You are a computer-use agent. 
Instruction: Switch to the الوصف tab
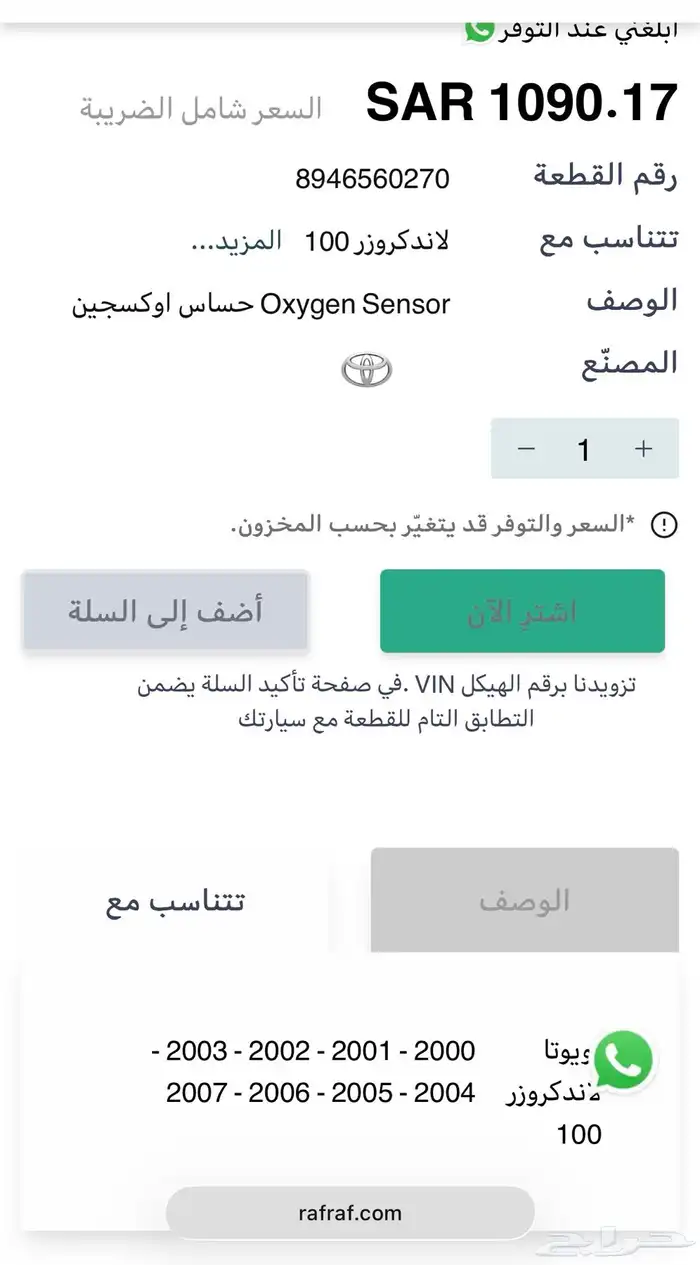(524, 900)
